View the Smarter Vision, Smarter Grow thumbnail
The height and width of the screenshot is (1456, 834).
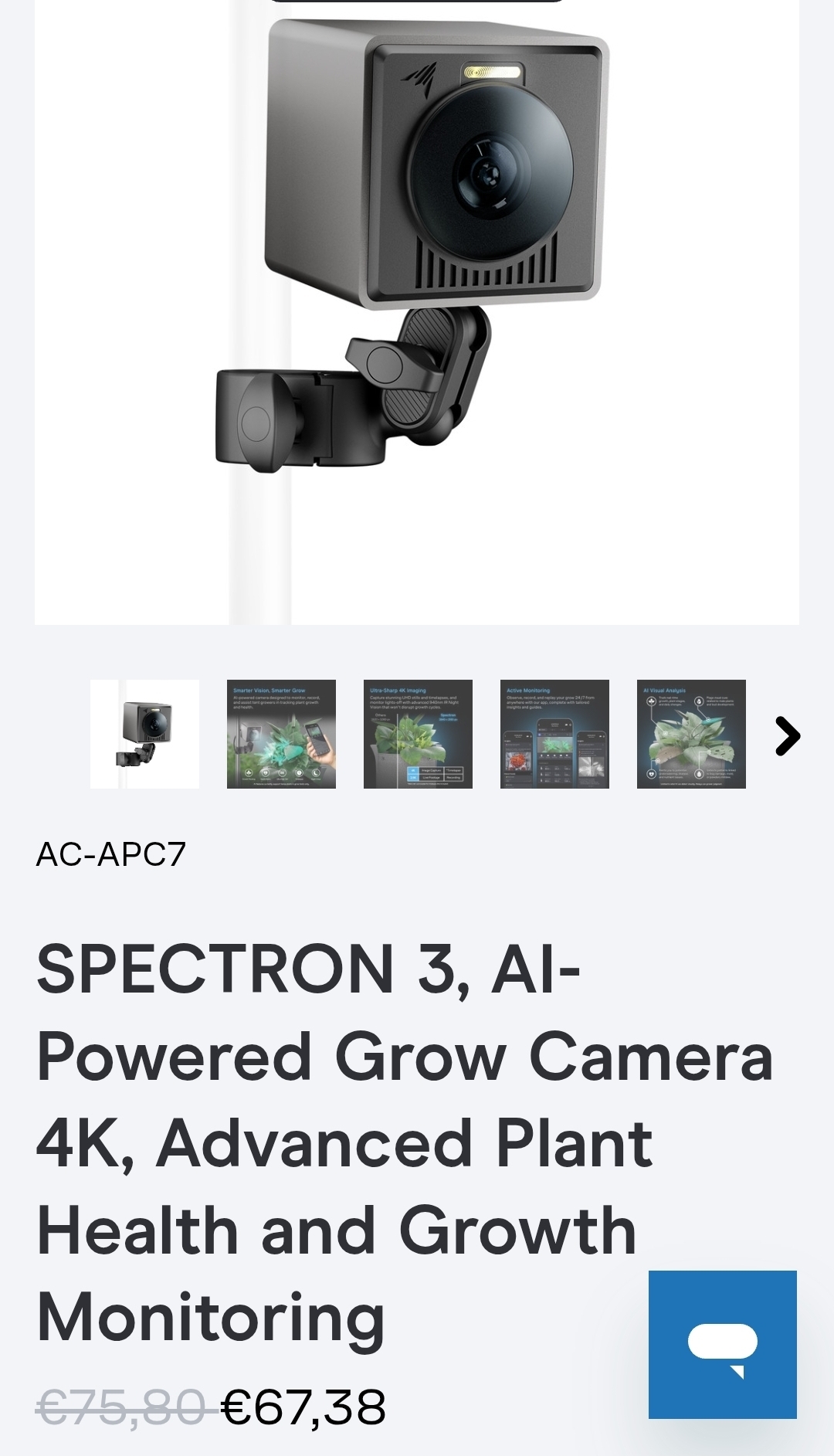coord(281,734)
